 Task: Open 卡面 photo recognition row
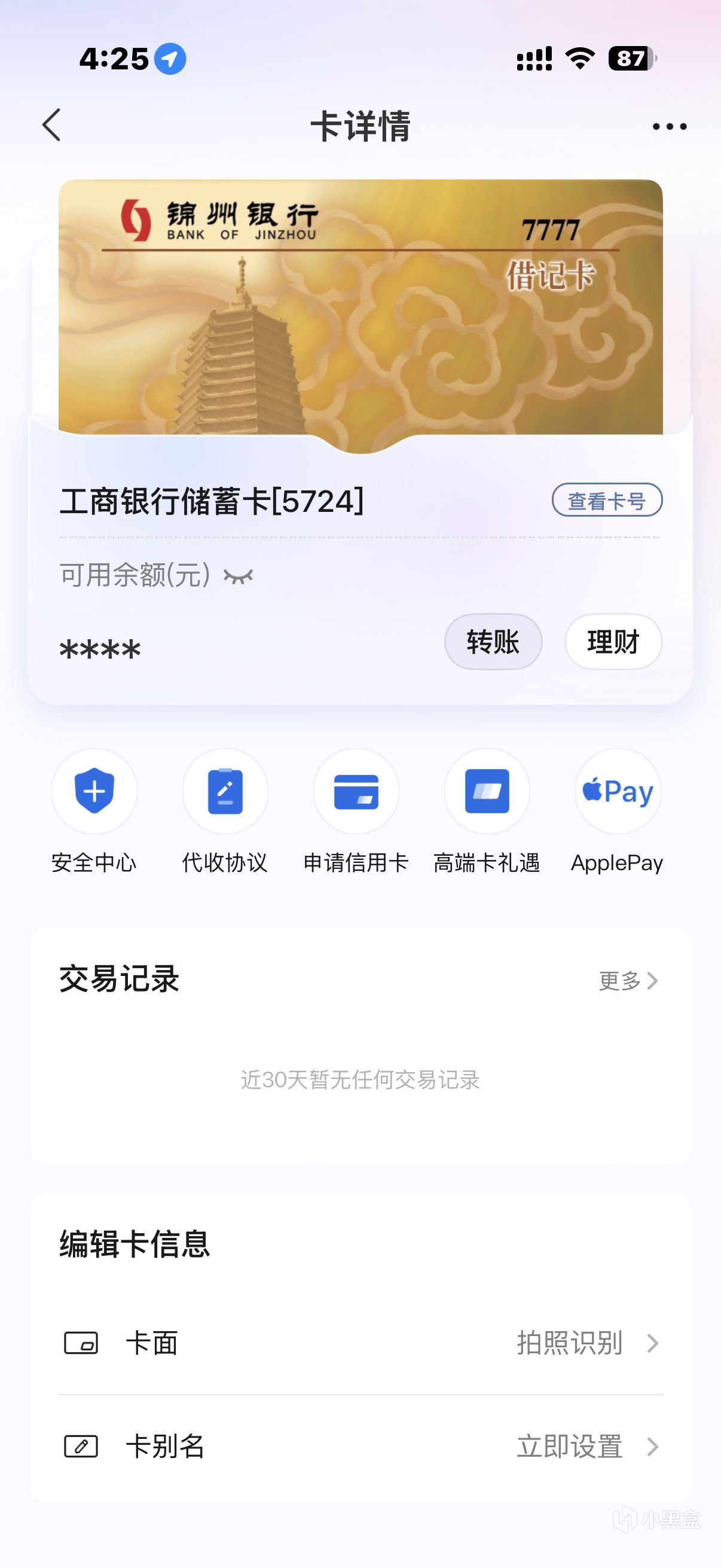point(360,1343)
